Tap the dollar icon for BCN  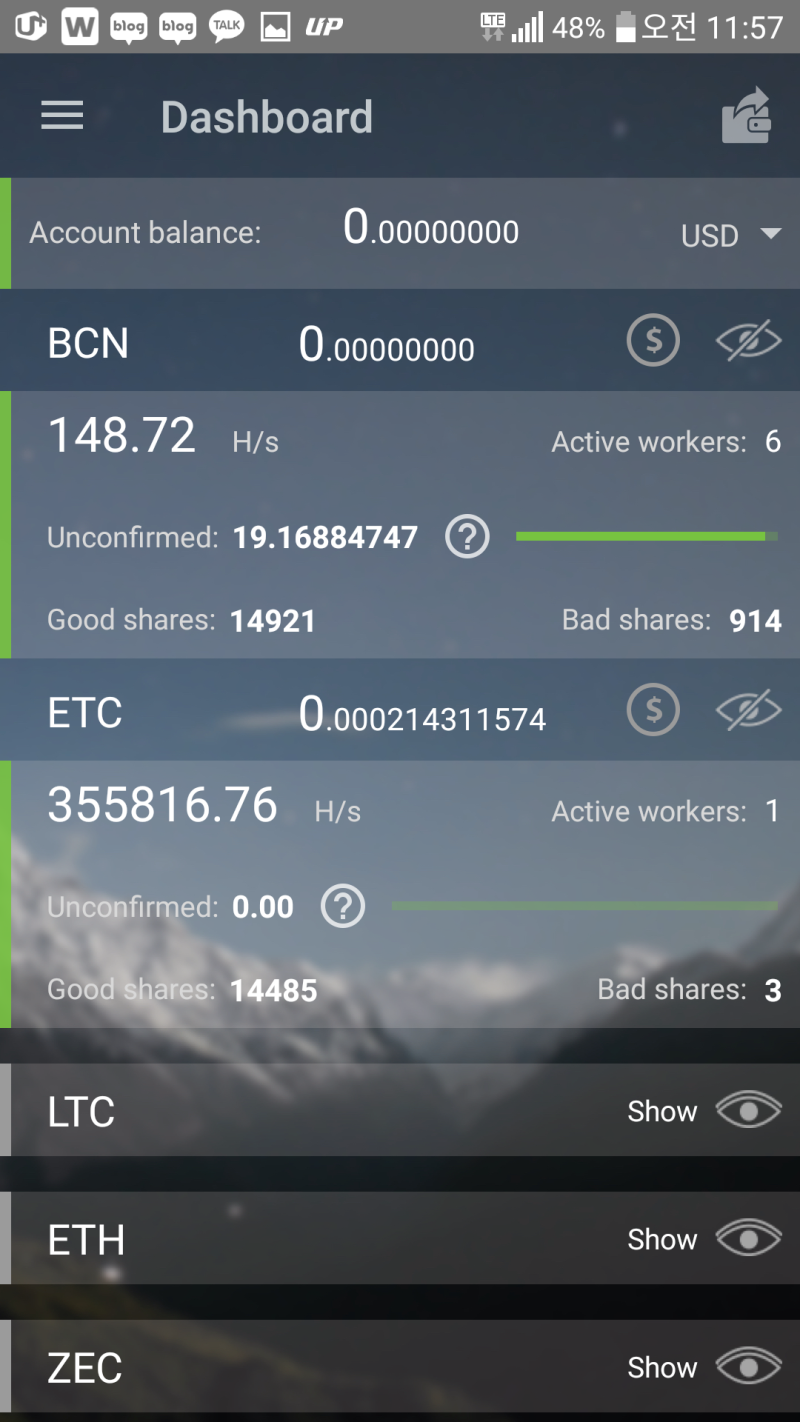pyautogui.click(x=653, y=341)
